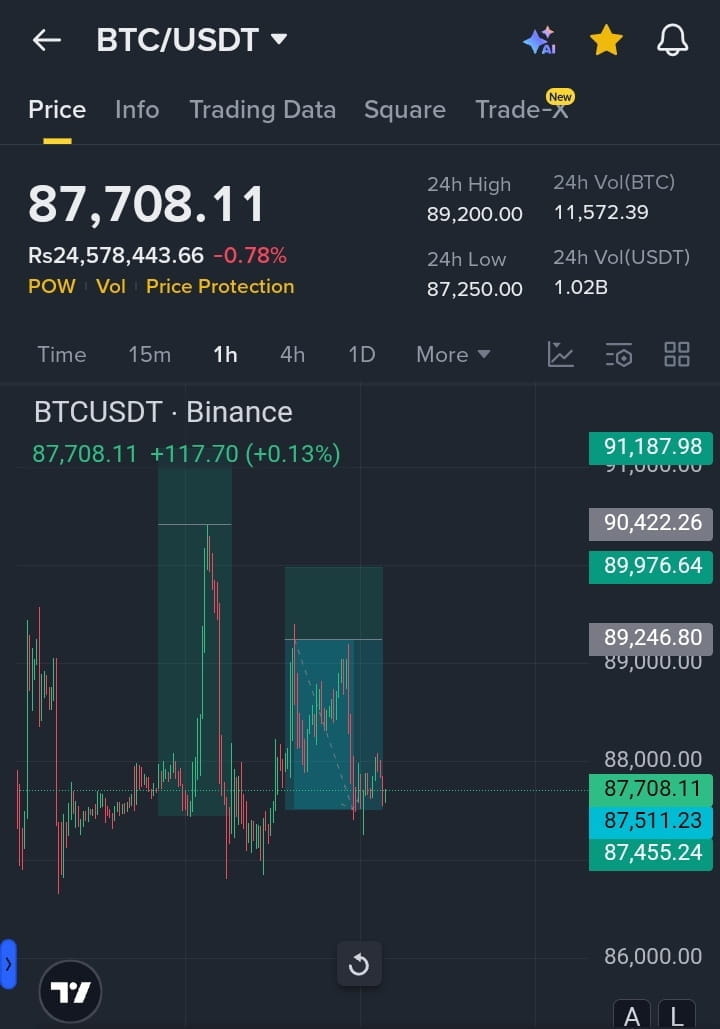Select the chart style icon
Screen dimensions: 720x1029
click(560, 354)
